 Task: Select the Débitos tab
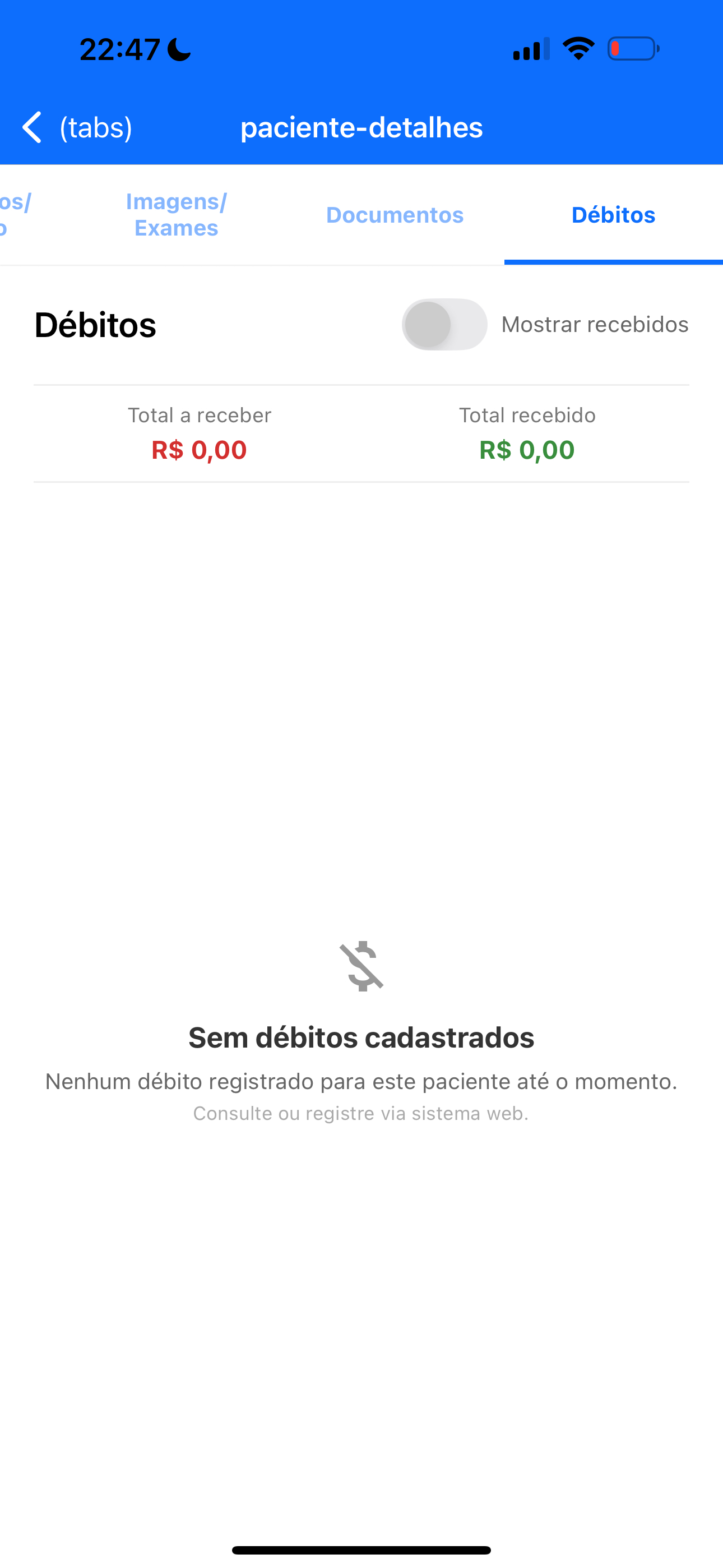click(613, 215)
